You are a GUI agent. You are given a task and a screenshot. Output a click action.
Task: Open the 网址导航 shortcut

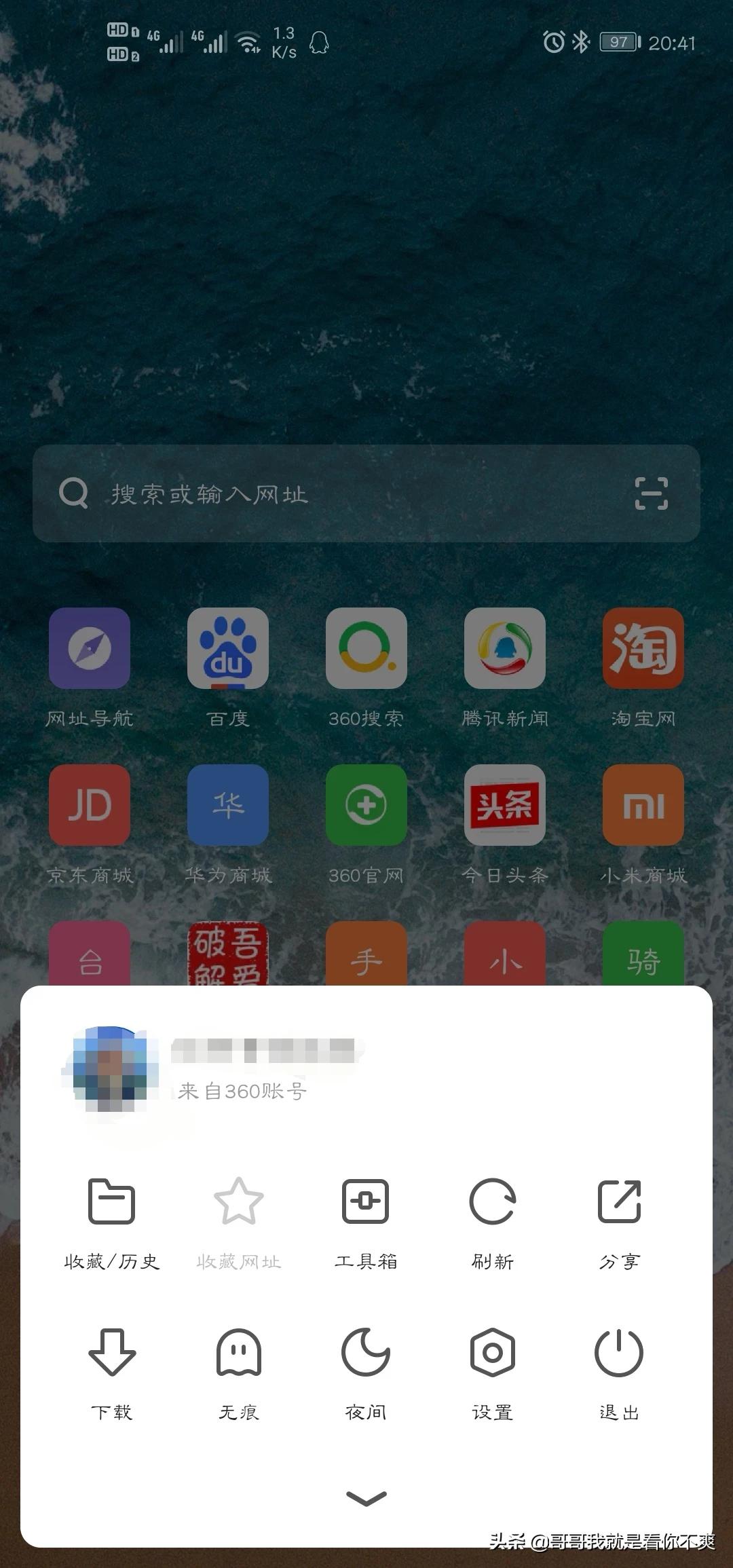click(x=90, y=648)
